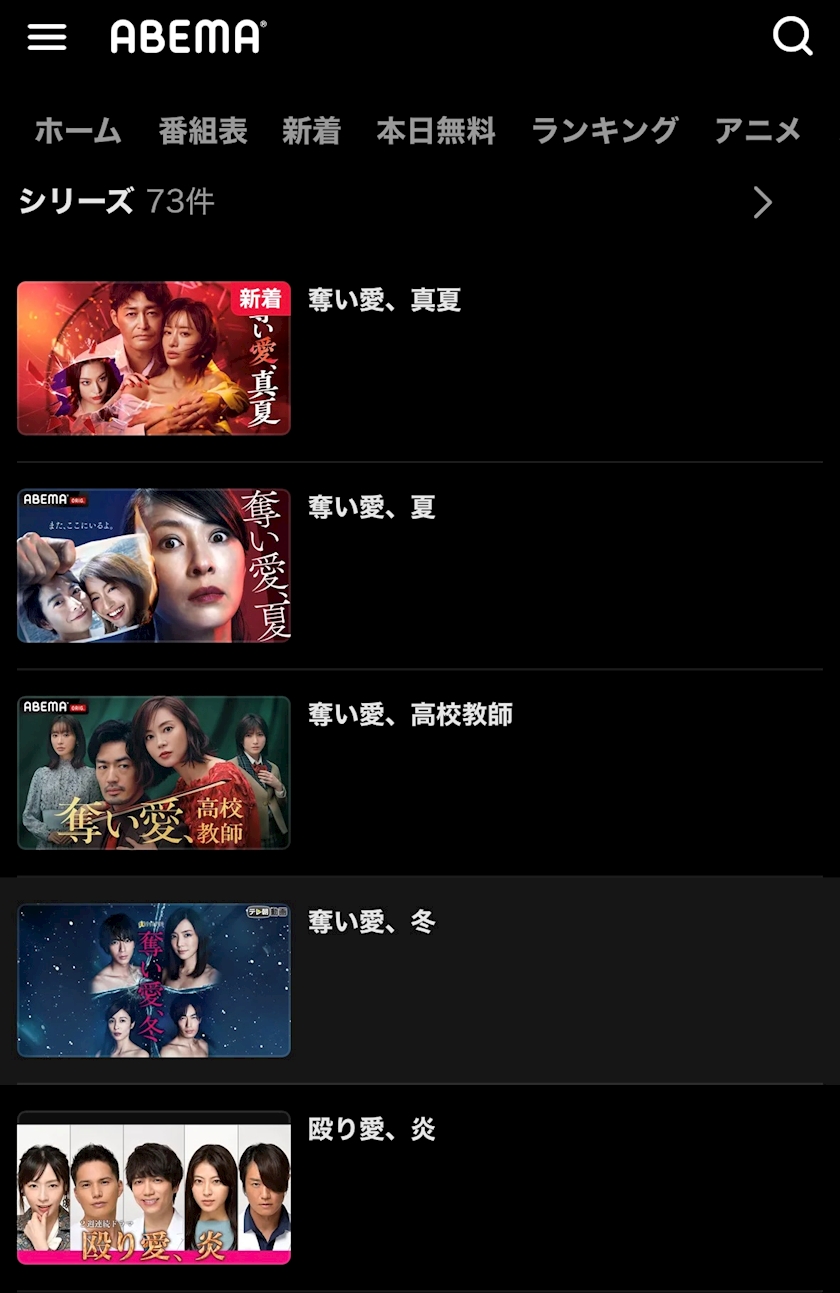Open the hamburger drawer menu

[x=47, y=37]
